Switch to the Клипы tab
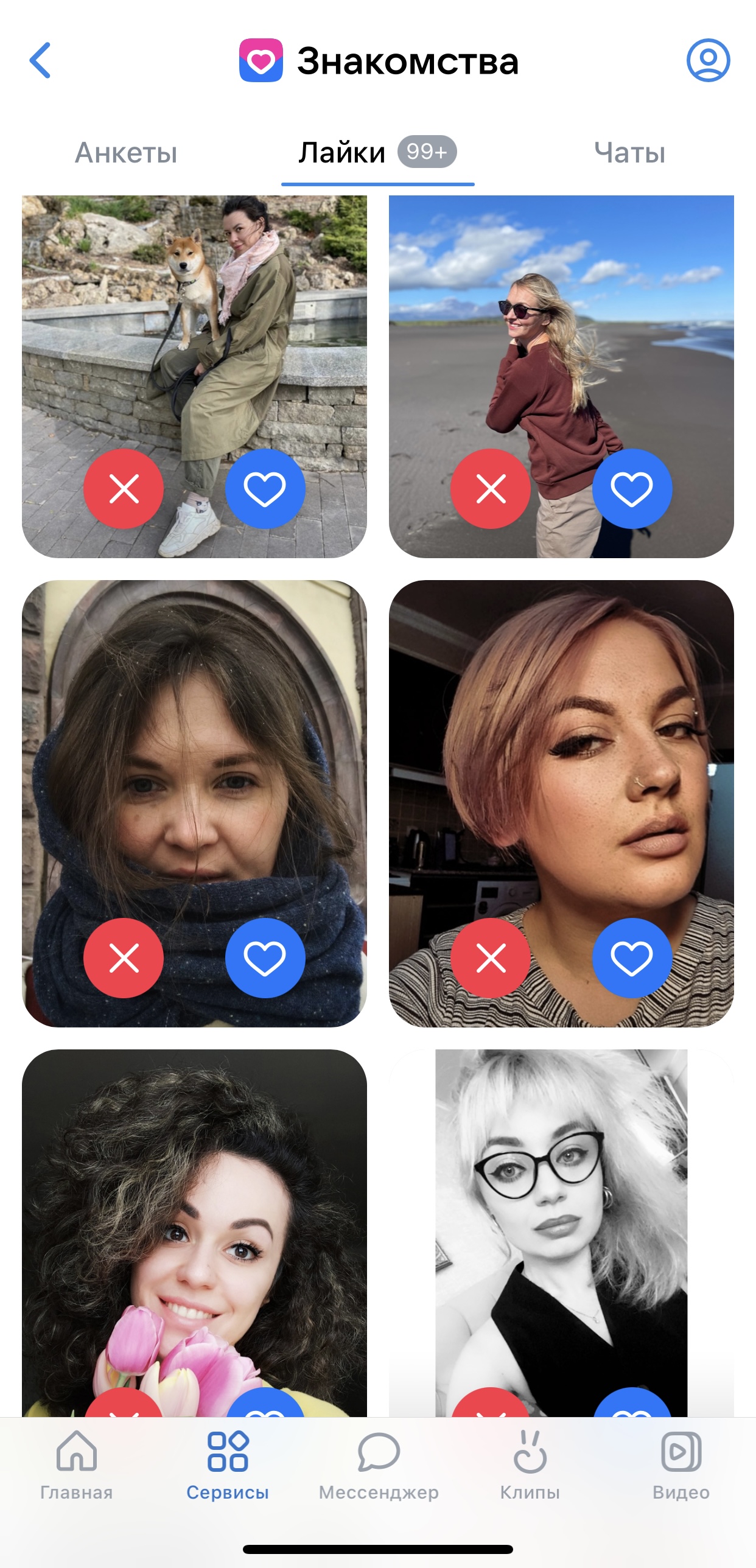Viewport: 756px width, 1568px height. coord(530,1465)
